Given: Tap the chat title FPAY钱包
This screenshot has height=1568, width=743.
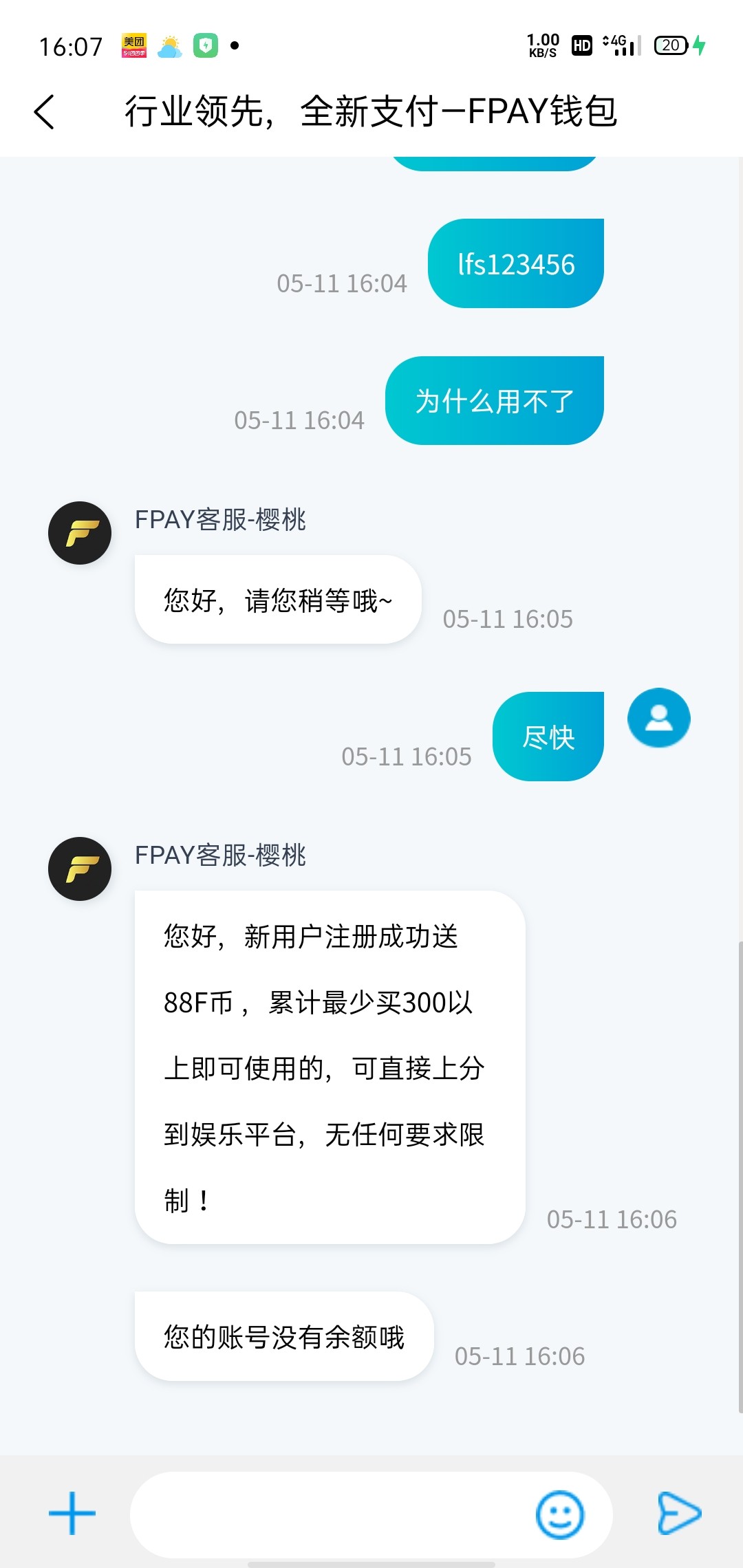Looking at the screenshot, I should click(371, 113).
